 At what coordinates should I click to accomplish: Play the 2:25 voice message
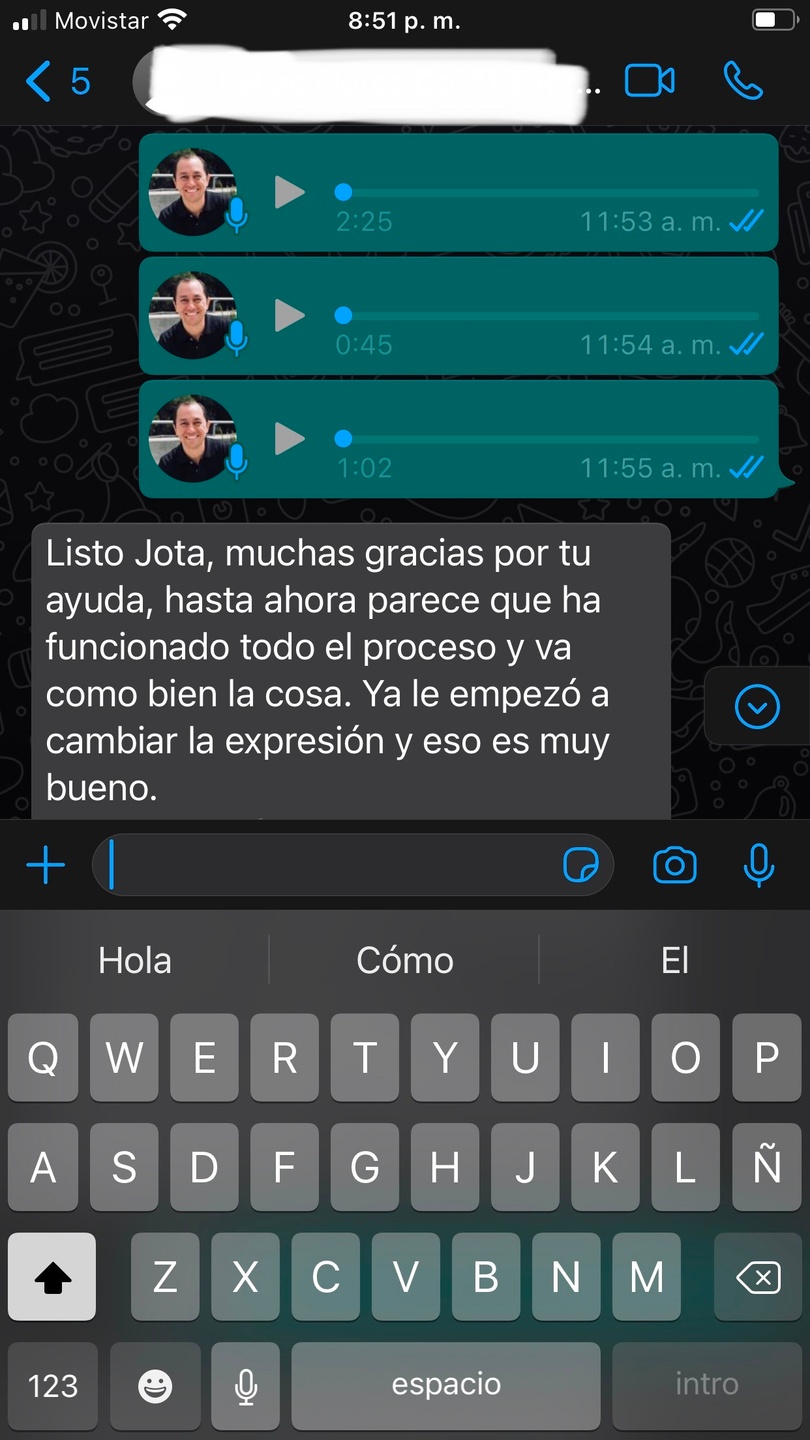tap(290, 191)
